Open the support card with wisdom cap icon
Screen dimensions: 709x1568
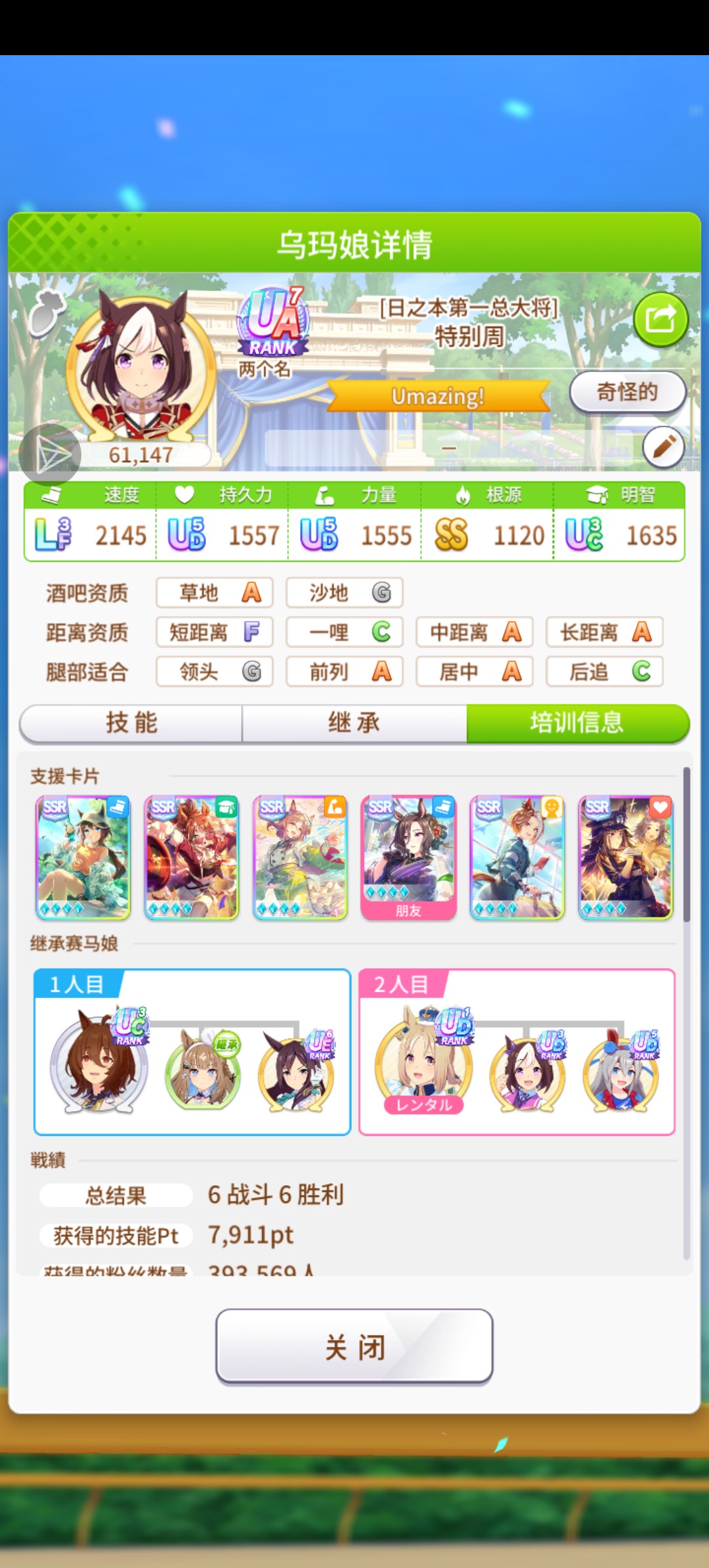(x=191, y=857)
